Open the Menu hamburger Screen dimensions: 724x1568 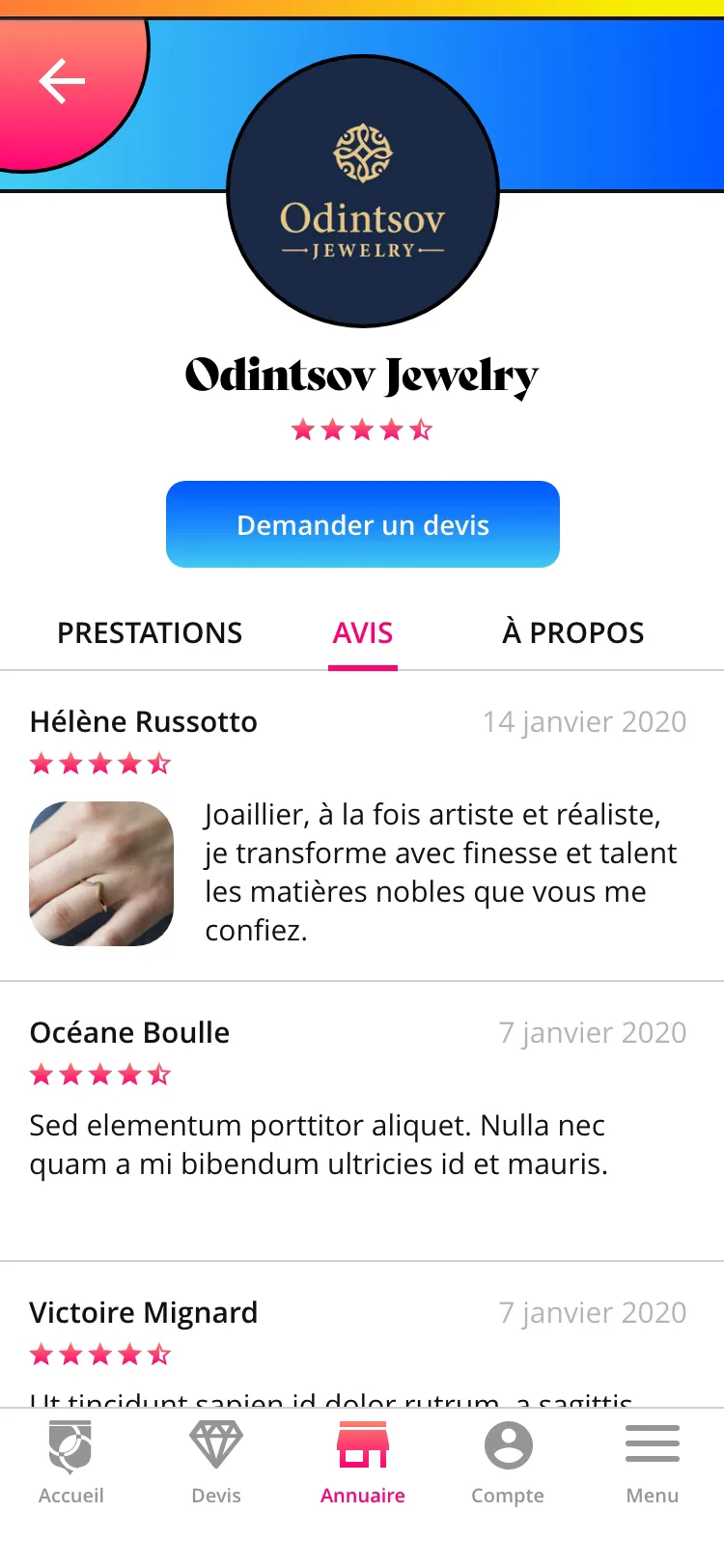[x=653, y=1462]
